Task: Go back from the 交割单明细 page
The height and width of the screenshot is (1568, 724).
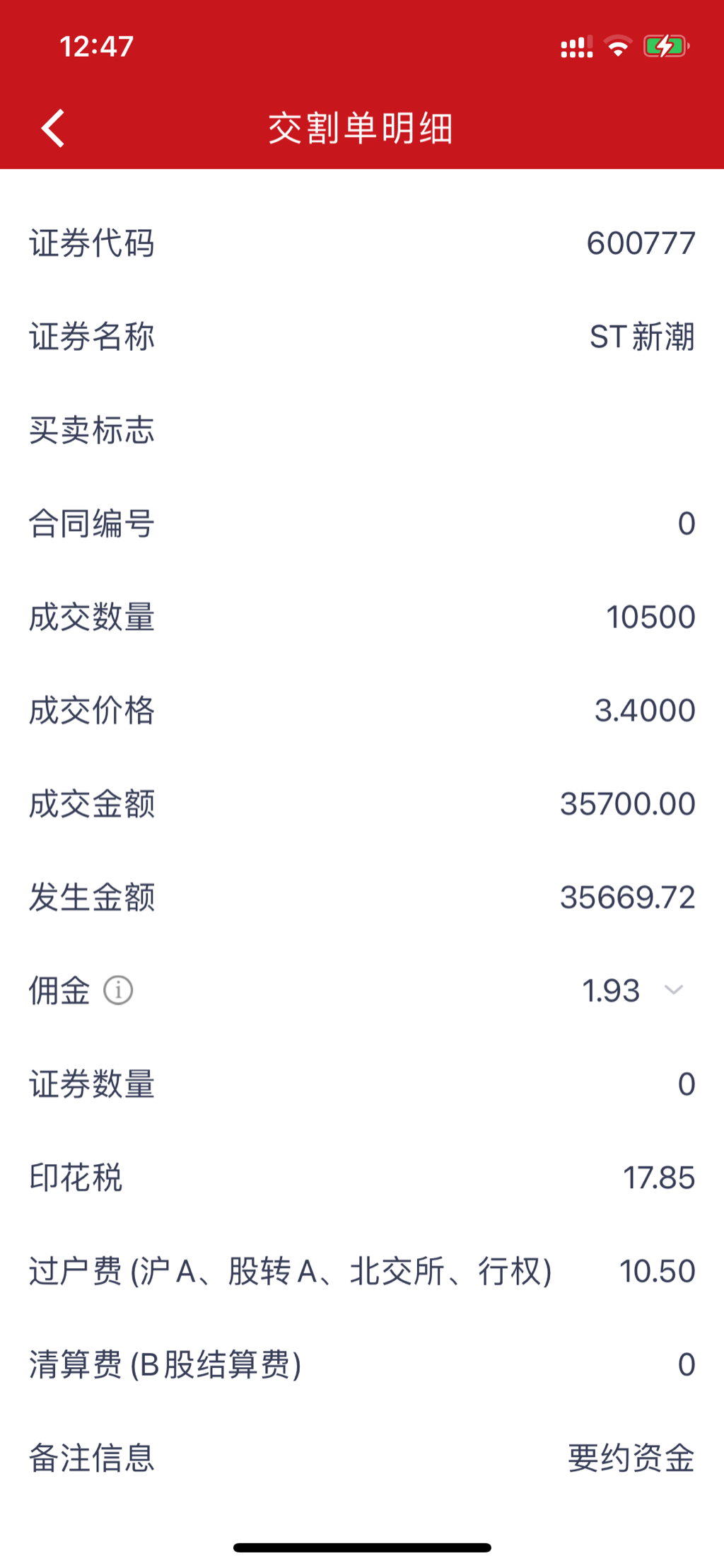Action: click(x=53, y=128)
